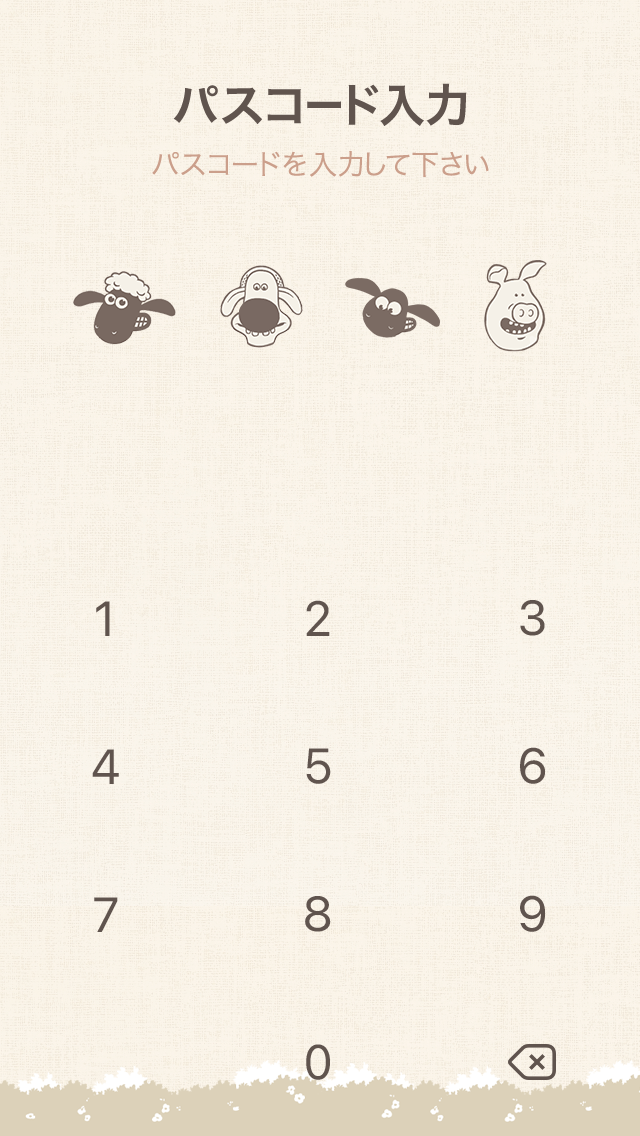The width and height of the screenshot is (640, 1136).
Task: Enter digit 5 on the keypad
Action: click(318, 767)
